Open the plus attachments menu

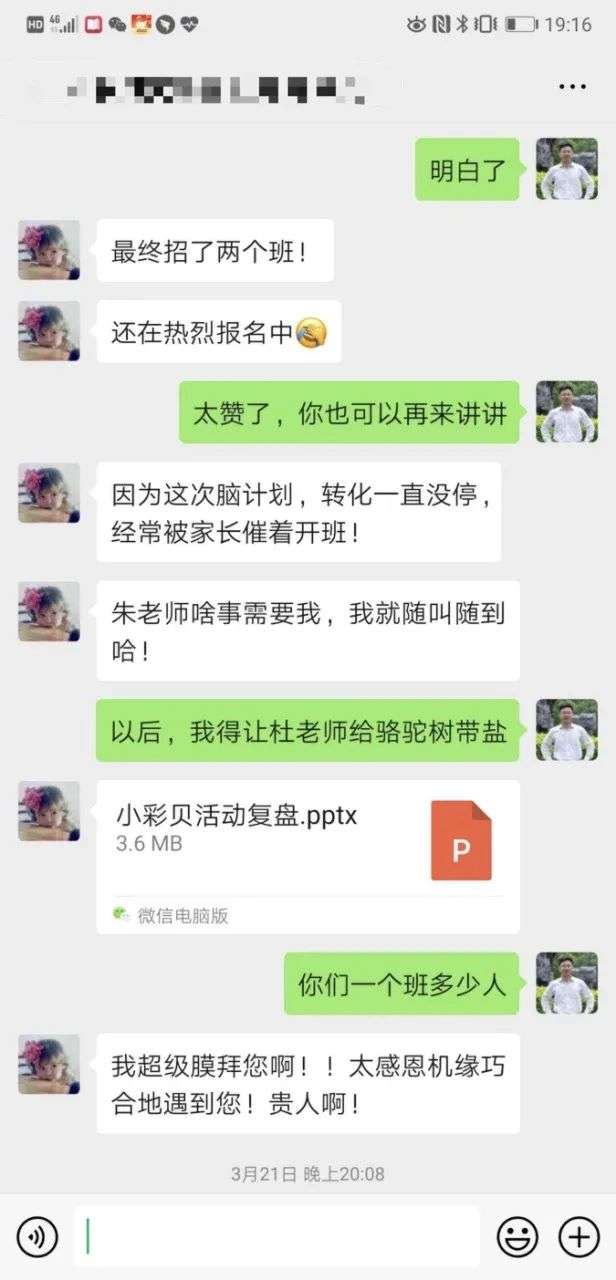pos(579,1238)
